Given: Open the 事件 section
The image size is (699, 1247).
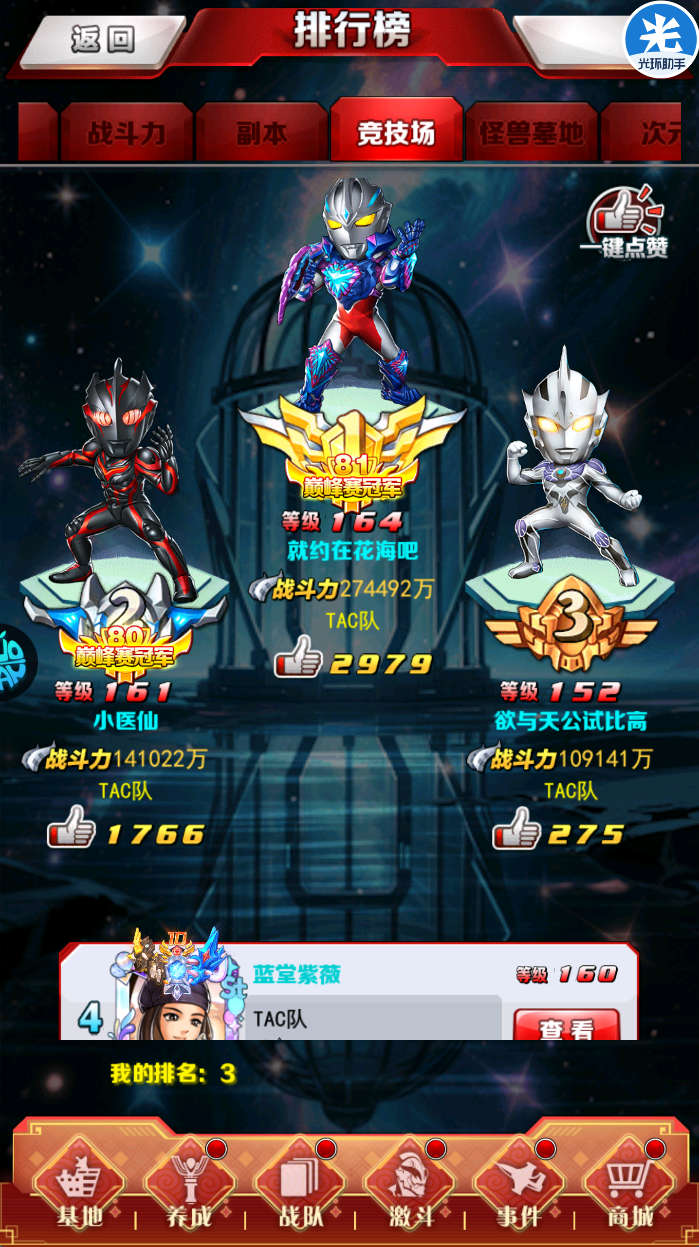Looking at the screenshot, I should point(519,1190).
